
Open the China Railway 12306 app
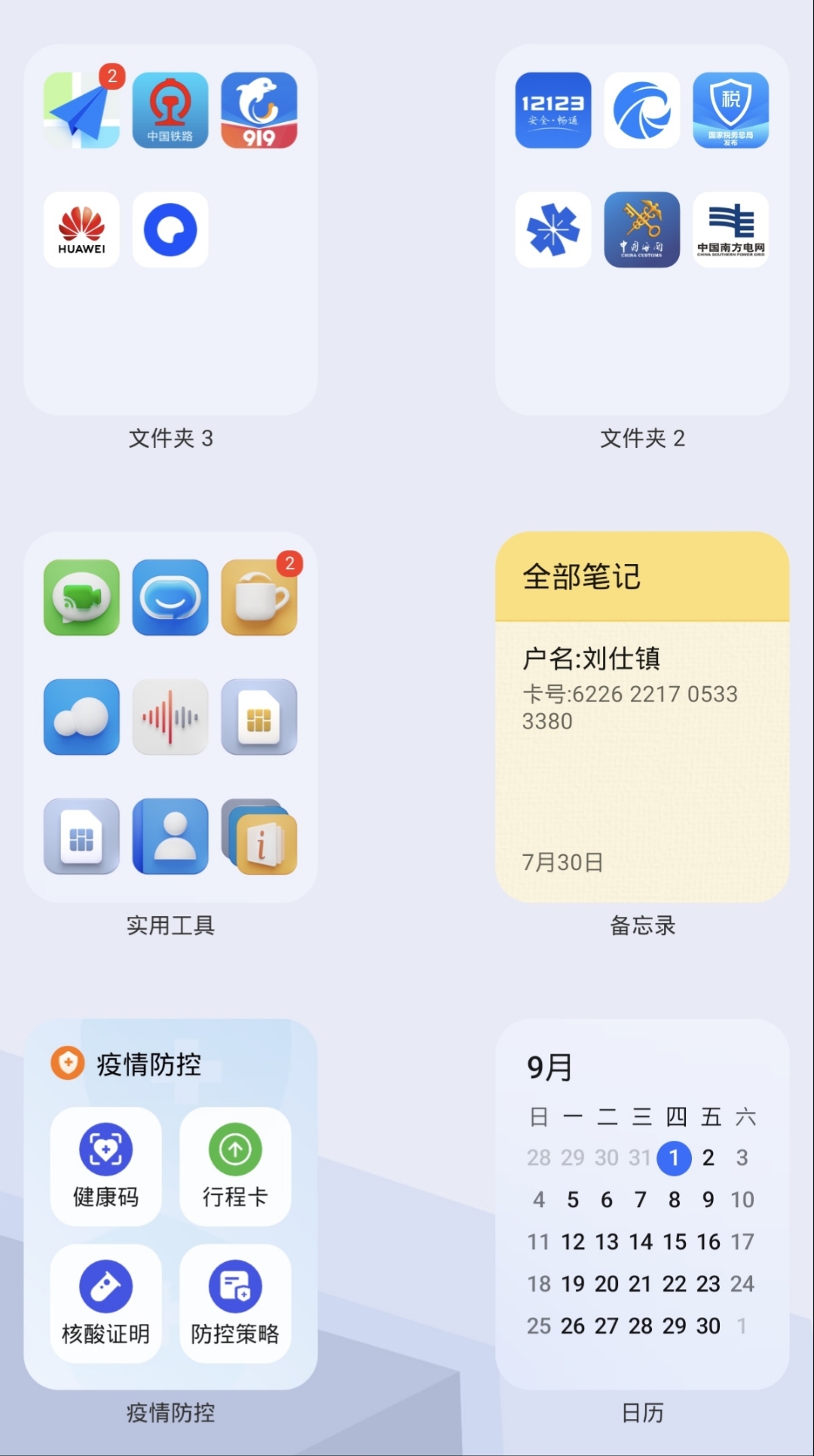coord(170,110)
